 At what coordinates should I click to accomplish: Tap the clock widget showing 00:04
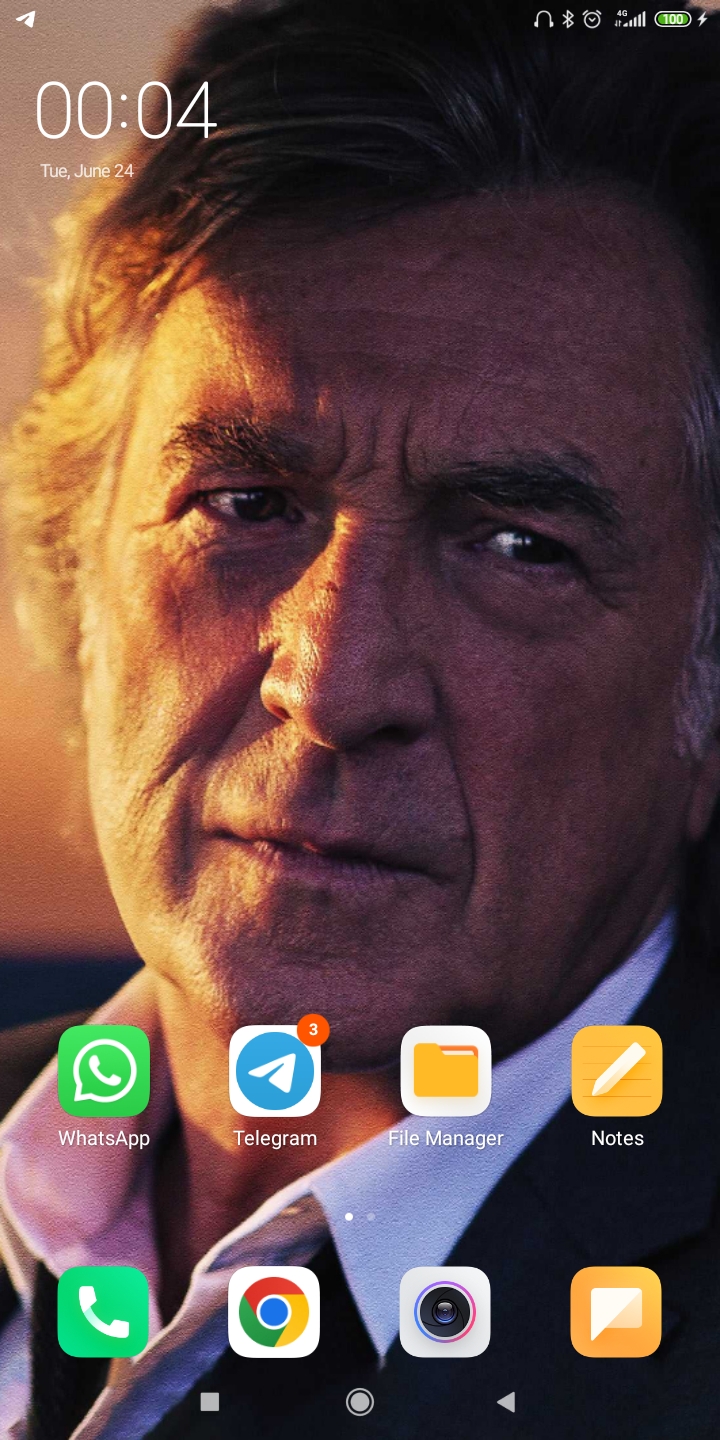126,110
